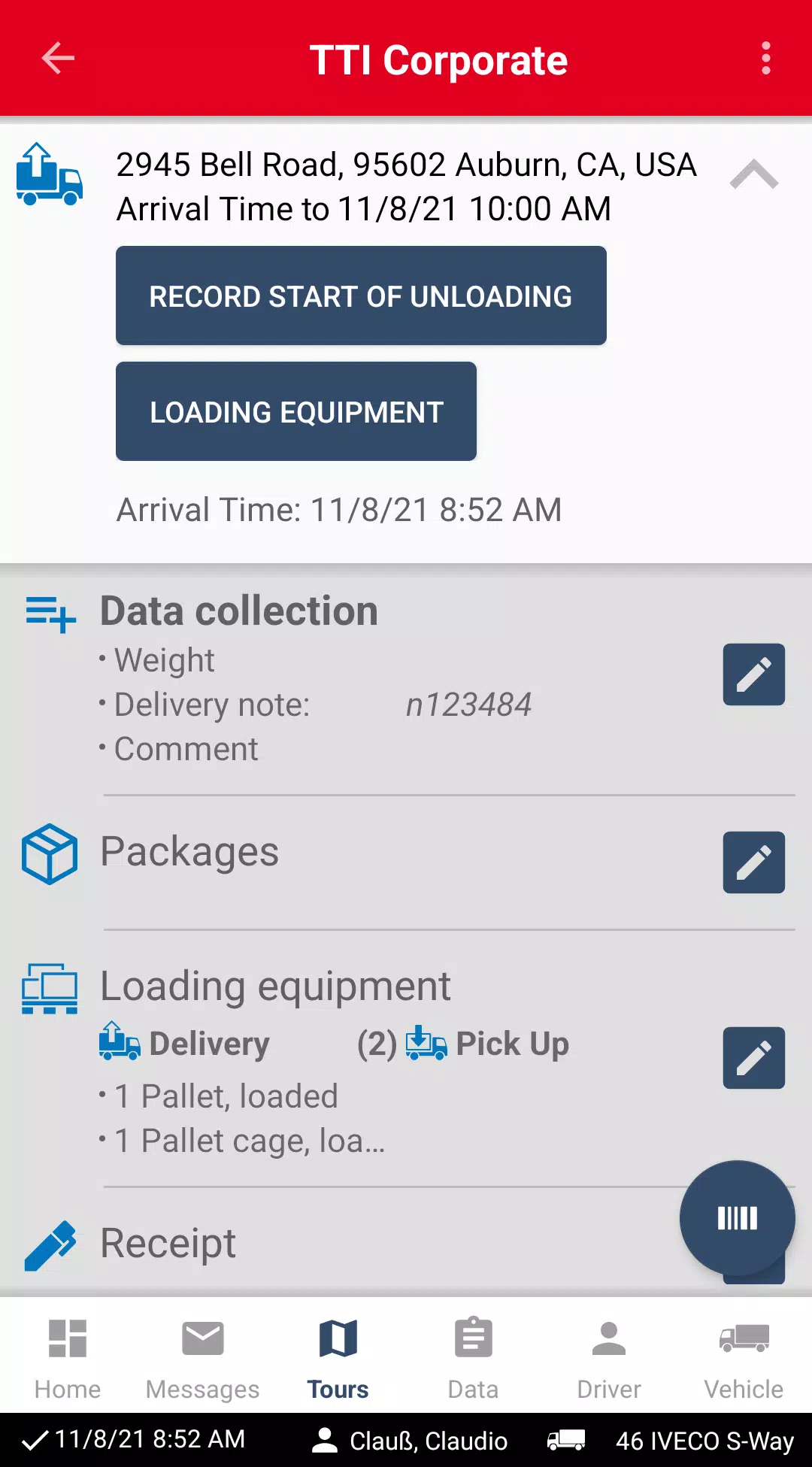This screenshot has height=1467, width=812.
Task: Open the Data tab
Action: point(472,1353)
